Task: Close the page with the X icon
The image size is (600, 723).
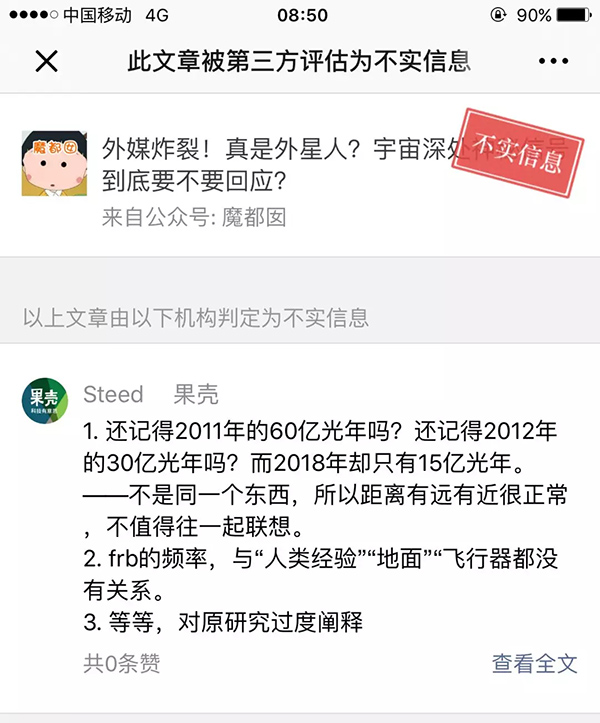Action: 46,62
